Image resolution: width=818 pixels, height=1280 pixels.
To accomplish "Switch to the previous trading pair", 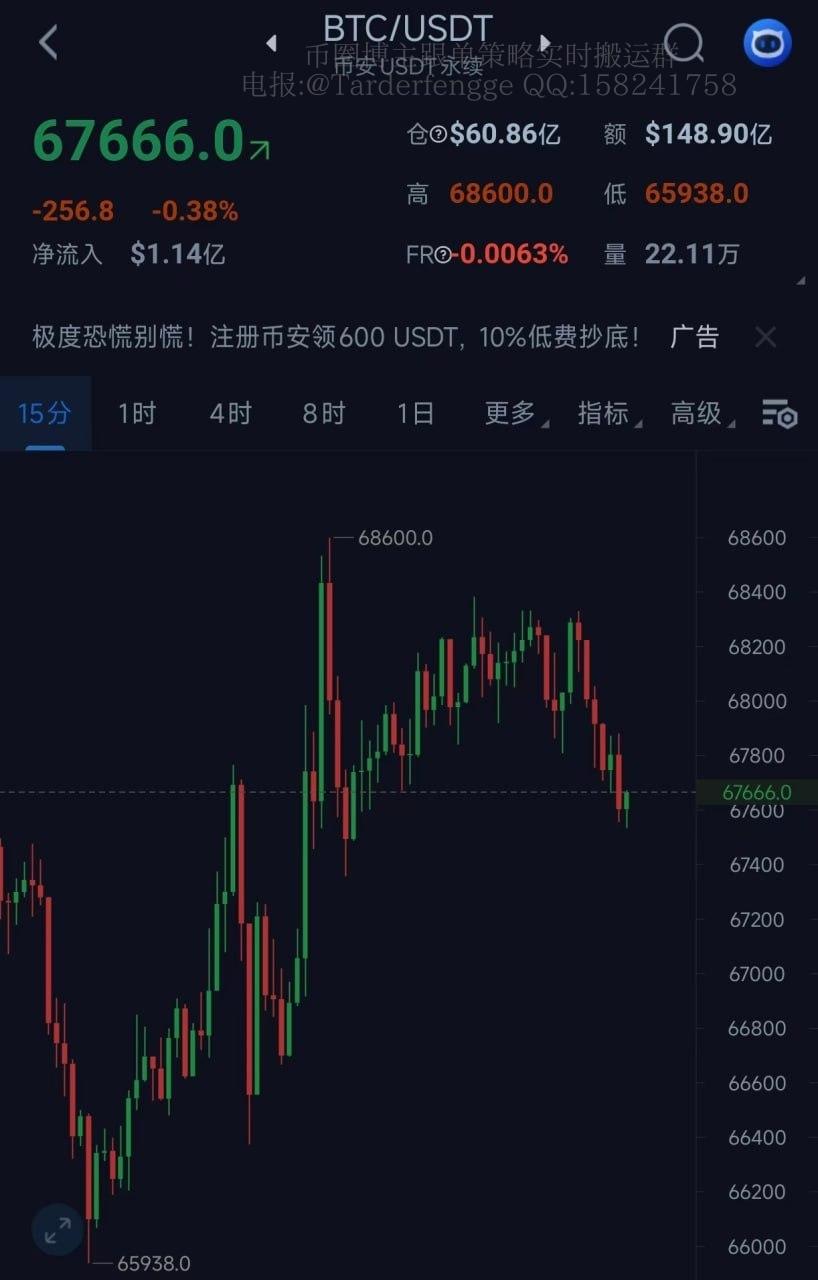I will pos(271,43).
